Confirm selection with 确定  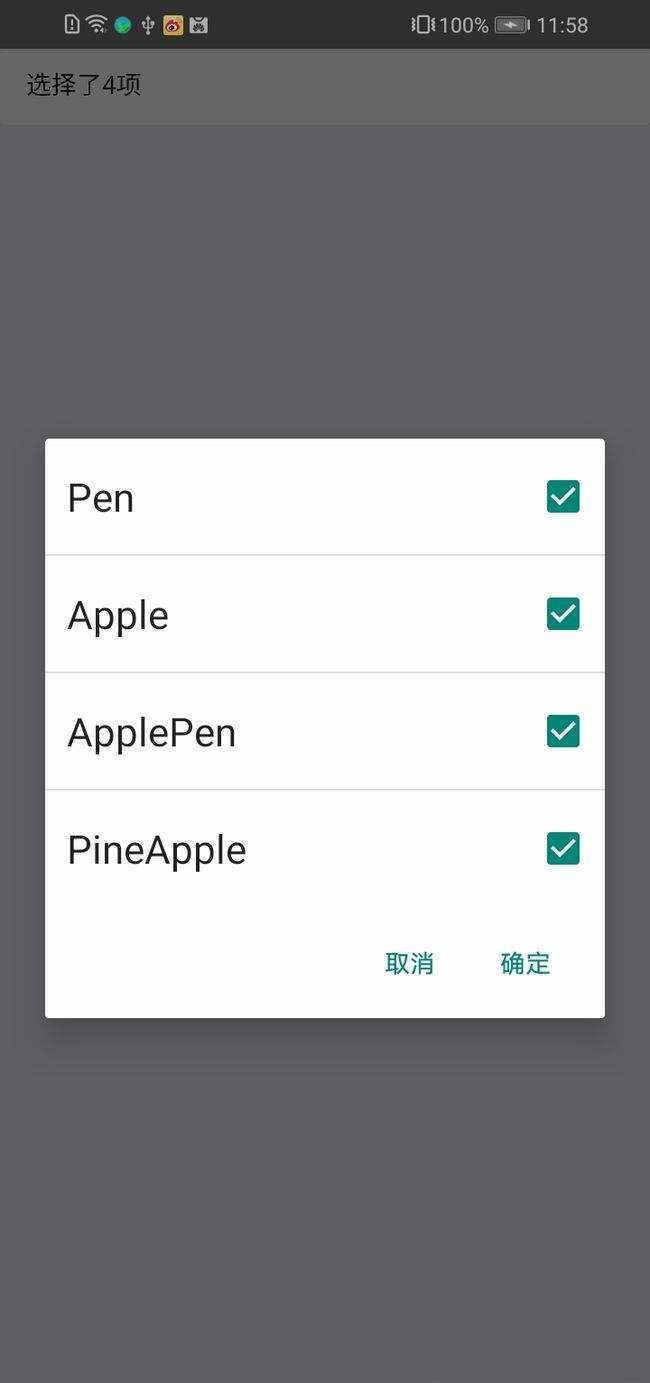tap(525, 963)
